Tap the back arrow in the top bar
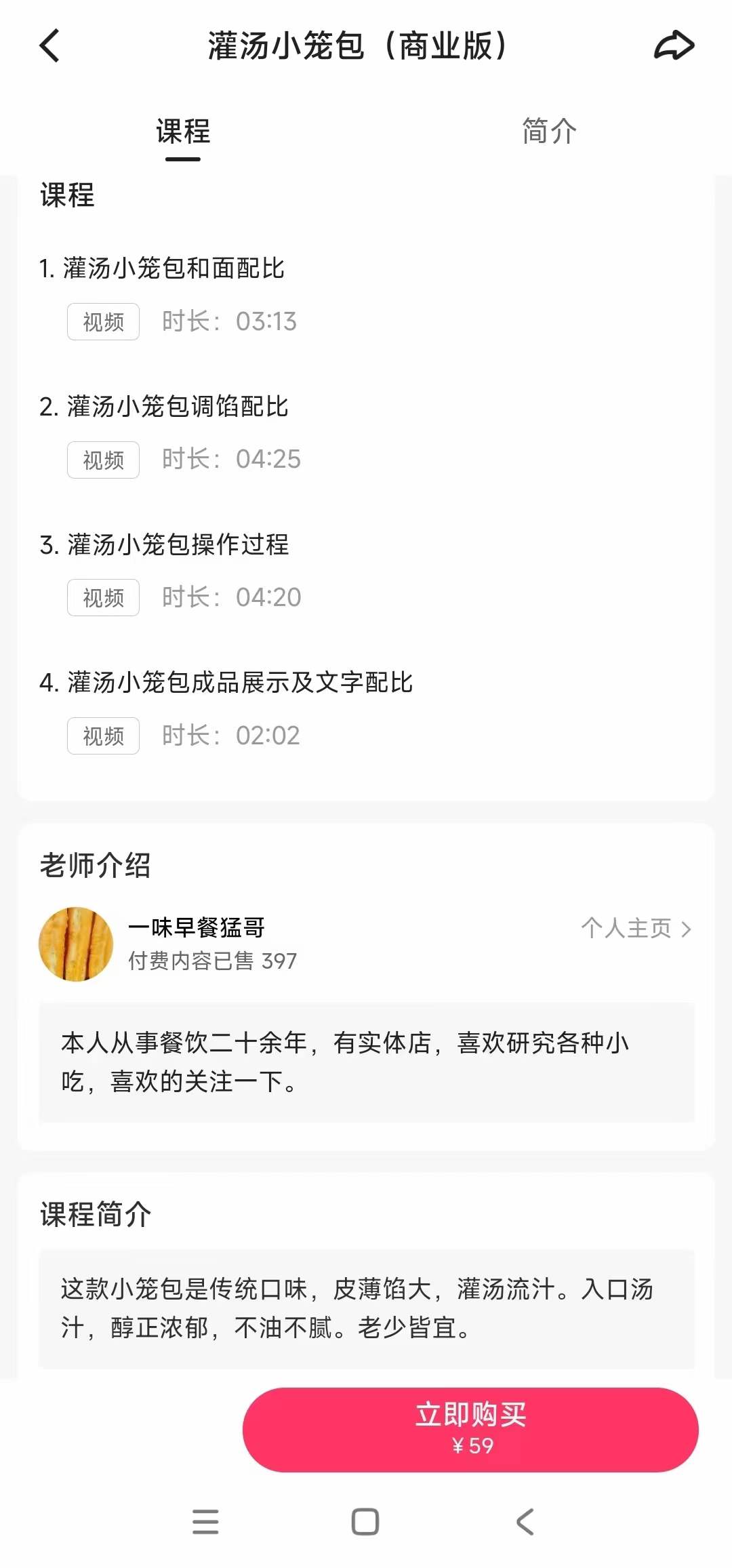This screenshot has height=1568, width=732. coord(49,46)
